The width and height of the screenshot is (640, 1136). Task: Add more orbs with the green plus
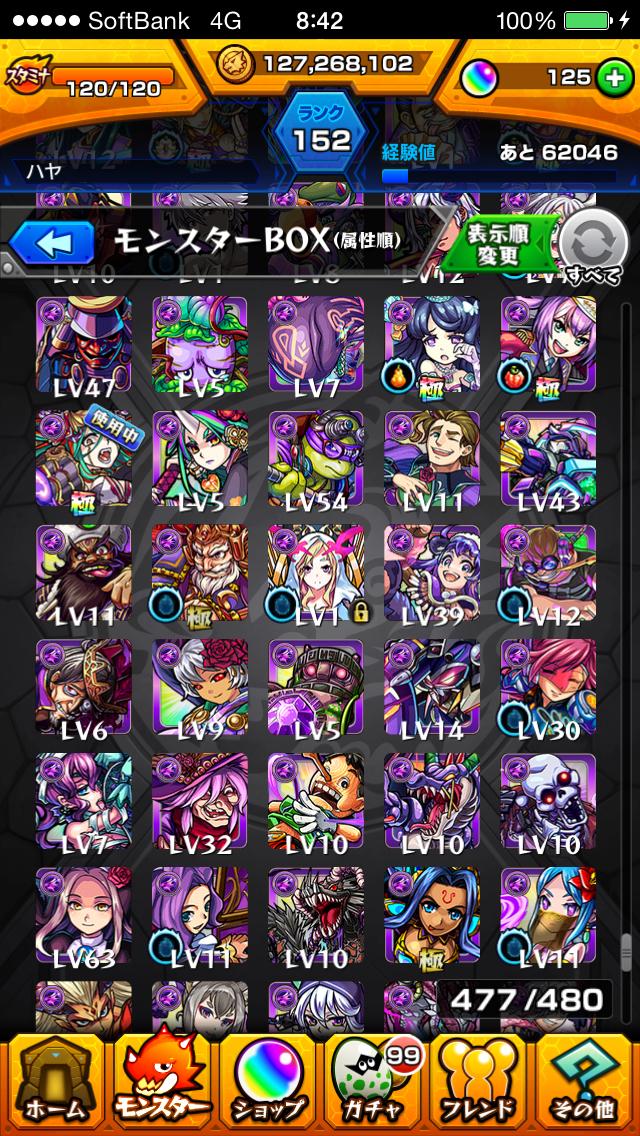612,78
